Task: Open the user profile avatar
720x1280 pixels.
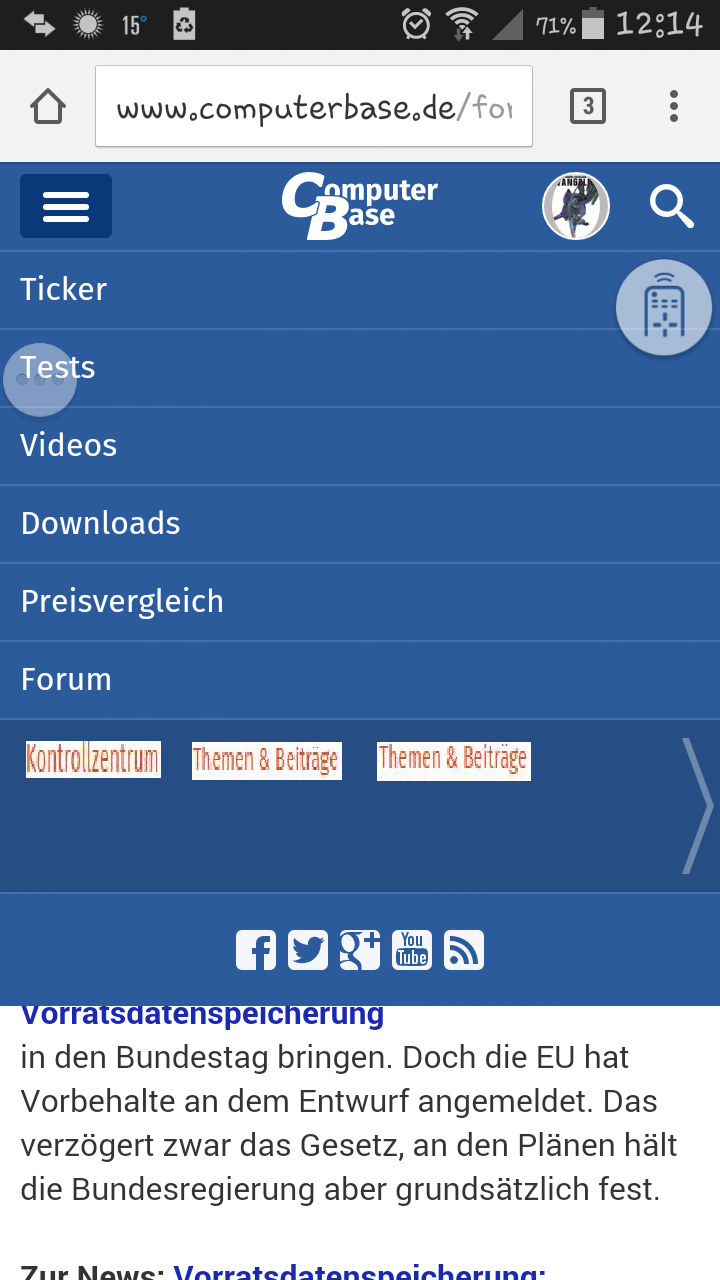Action: tap(575, 206)
